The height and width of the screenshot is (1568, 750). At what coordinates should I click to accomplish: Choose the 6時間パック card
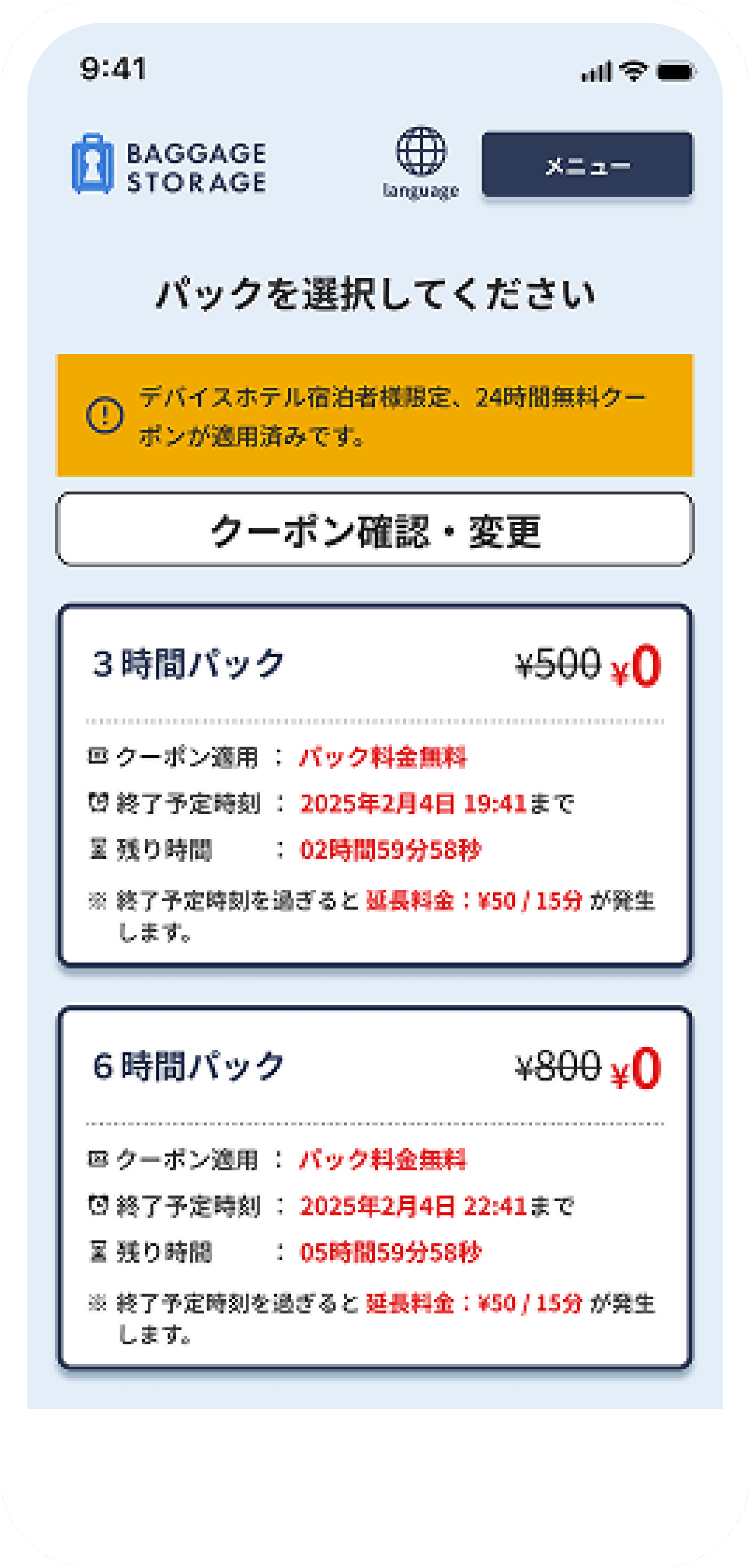pos(375,1187)
